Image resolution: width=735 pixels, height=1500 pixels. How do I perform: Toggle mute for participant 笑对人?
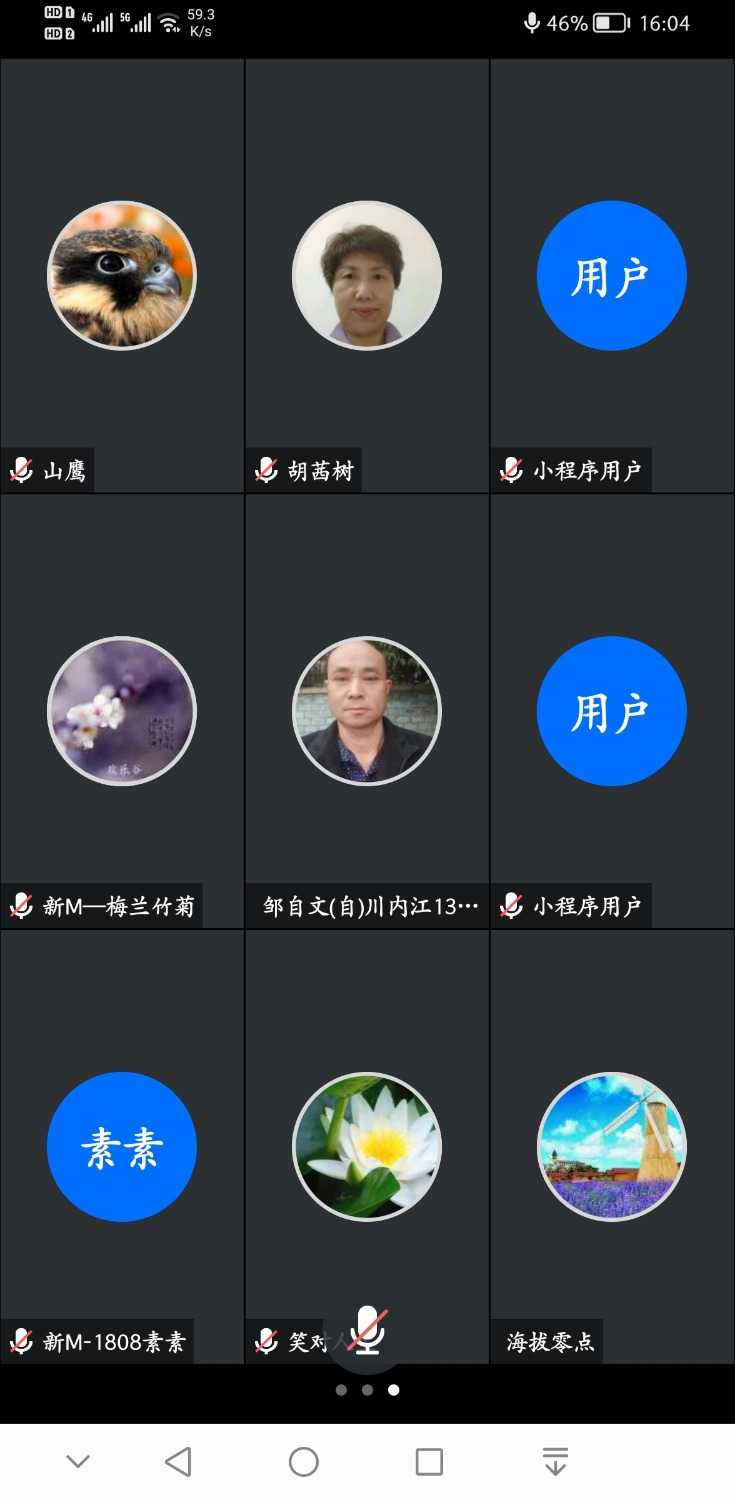click(x=265, y=1341)
